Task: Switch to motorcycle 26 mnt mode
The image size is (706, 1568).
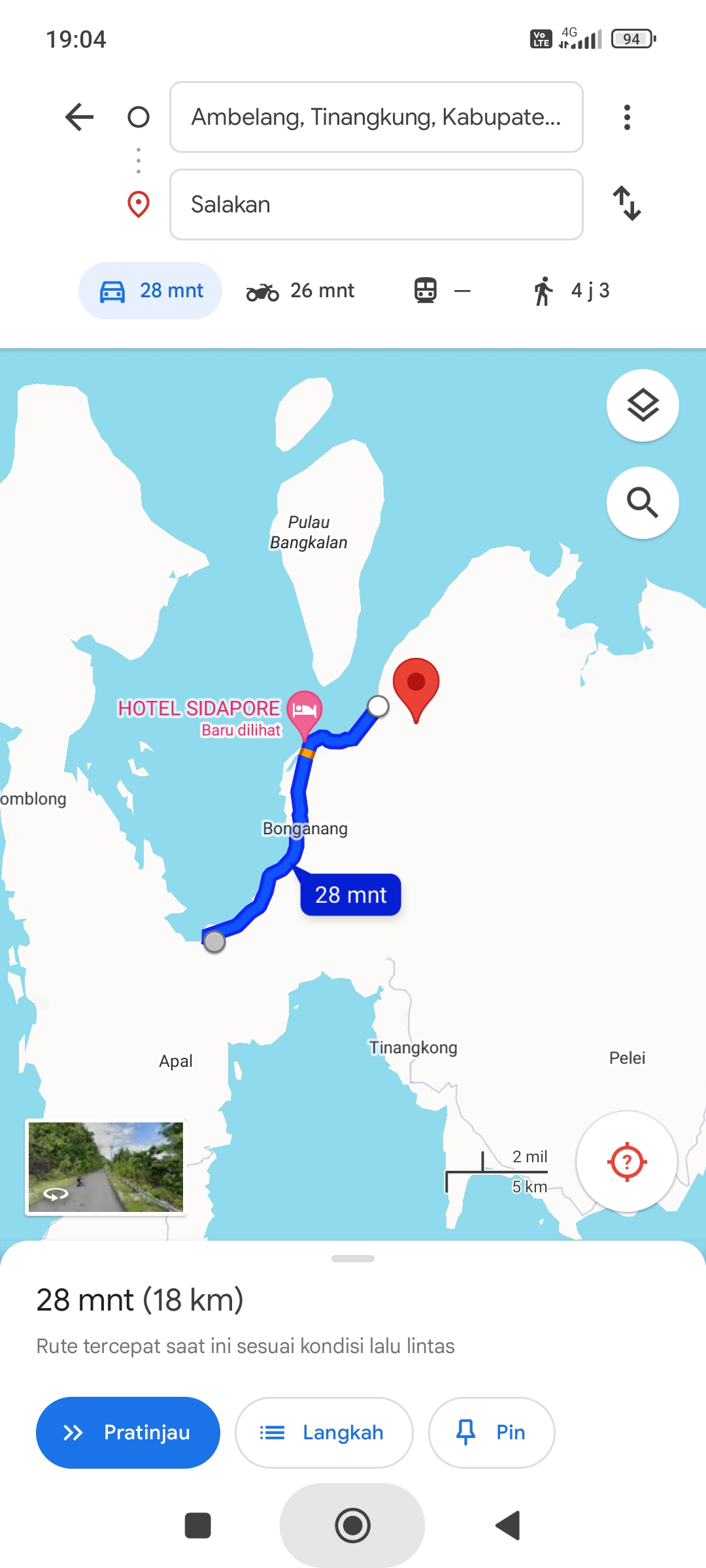Action: click(300, 291)
